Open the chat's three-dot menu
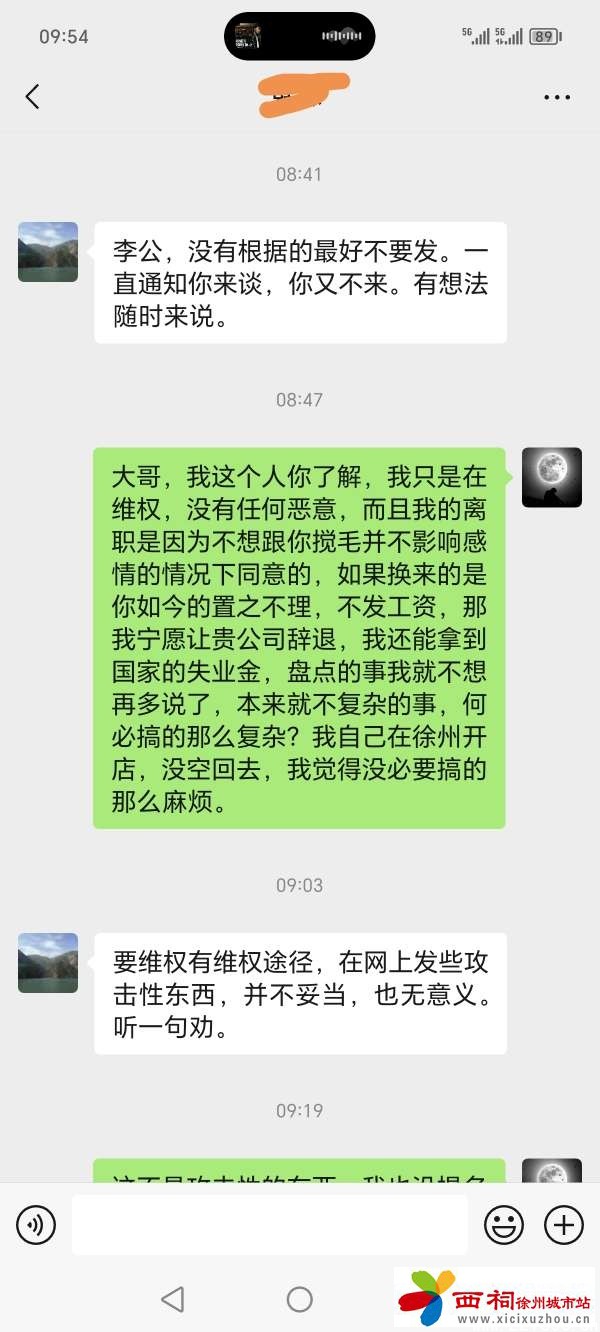600x1332 pixels. 557,97
